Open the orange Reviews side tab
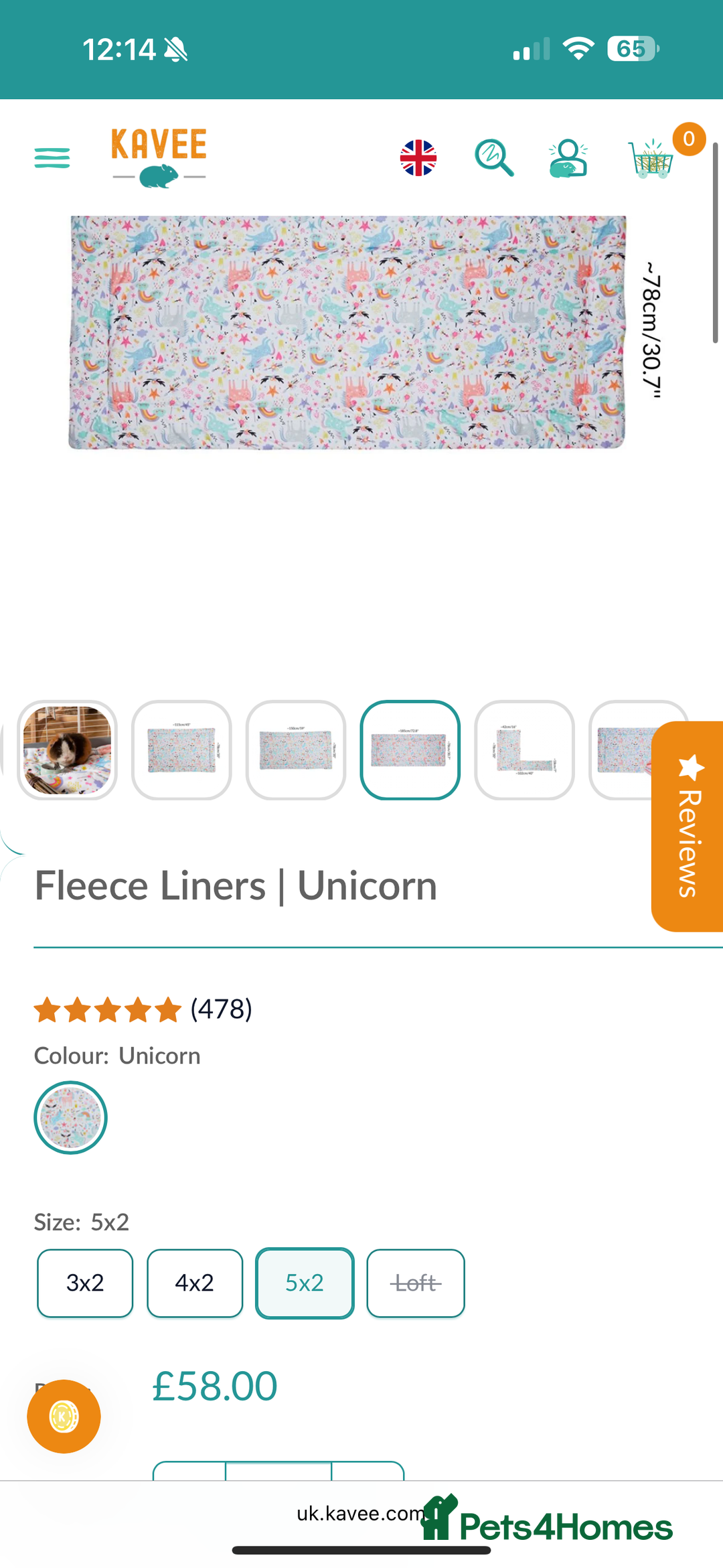This screenshot has width=723, height=1568. (x=688, y=826)
